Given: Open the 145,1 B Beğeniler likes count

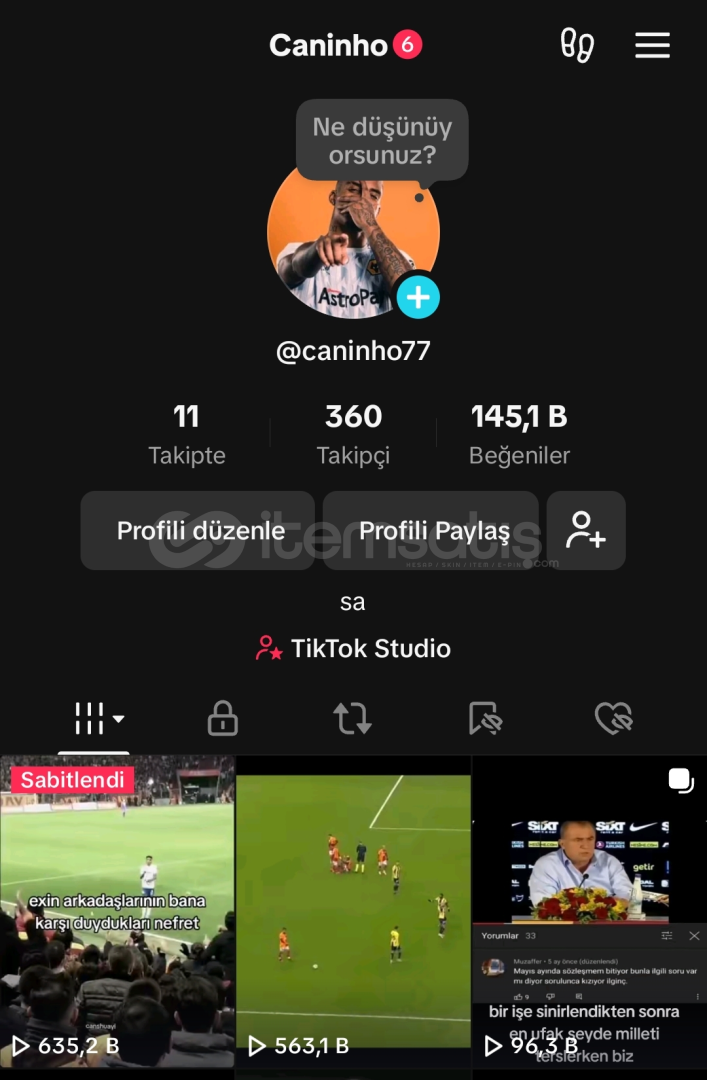Looking at the screenshot, I should 519,435.
